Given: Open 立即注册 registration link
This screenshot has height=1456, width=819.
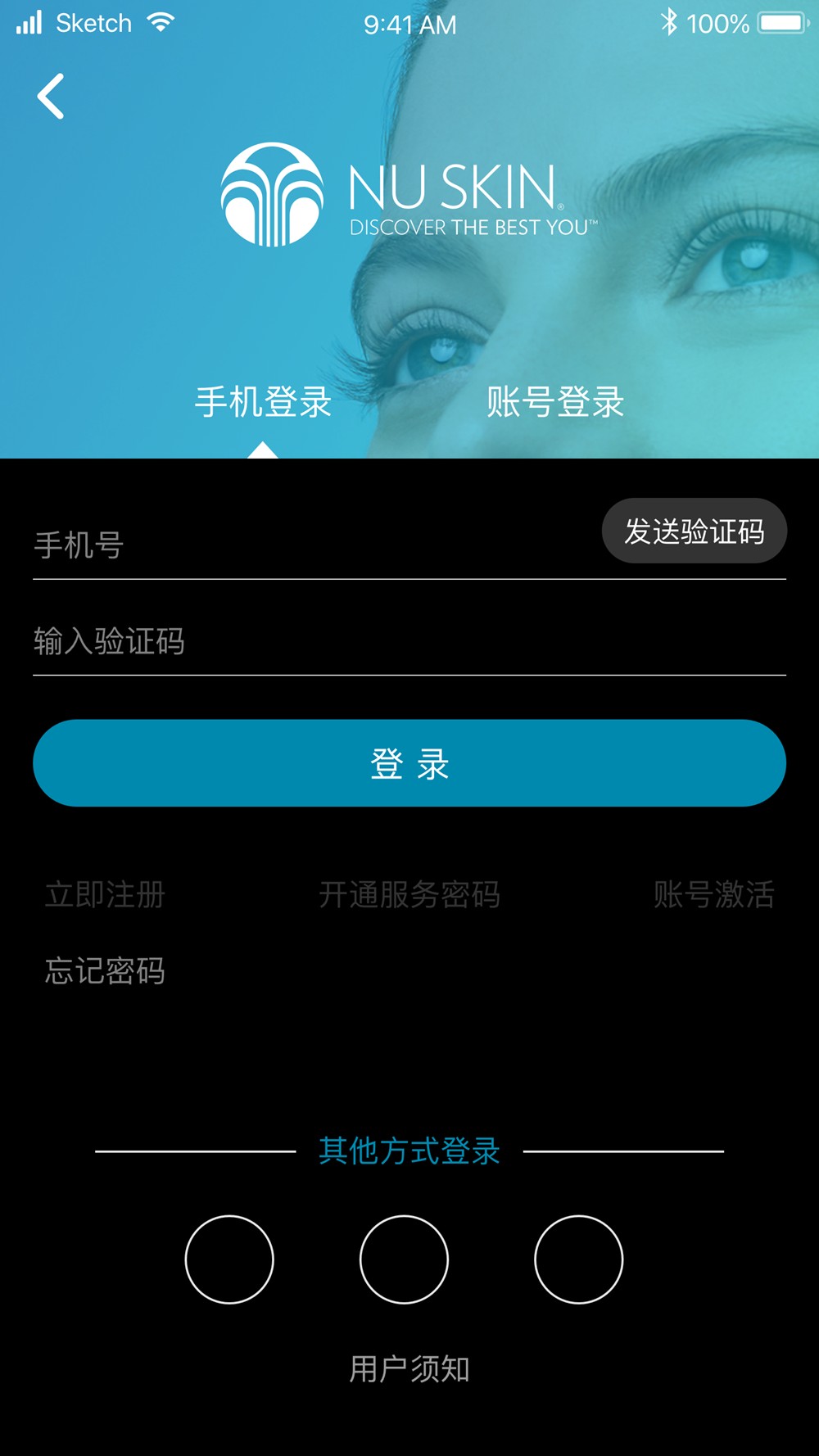Looking at the screenshot, I should tap(105, 895).
